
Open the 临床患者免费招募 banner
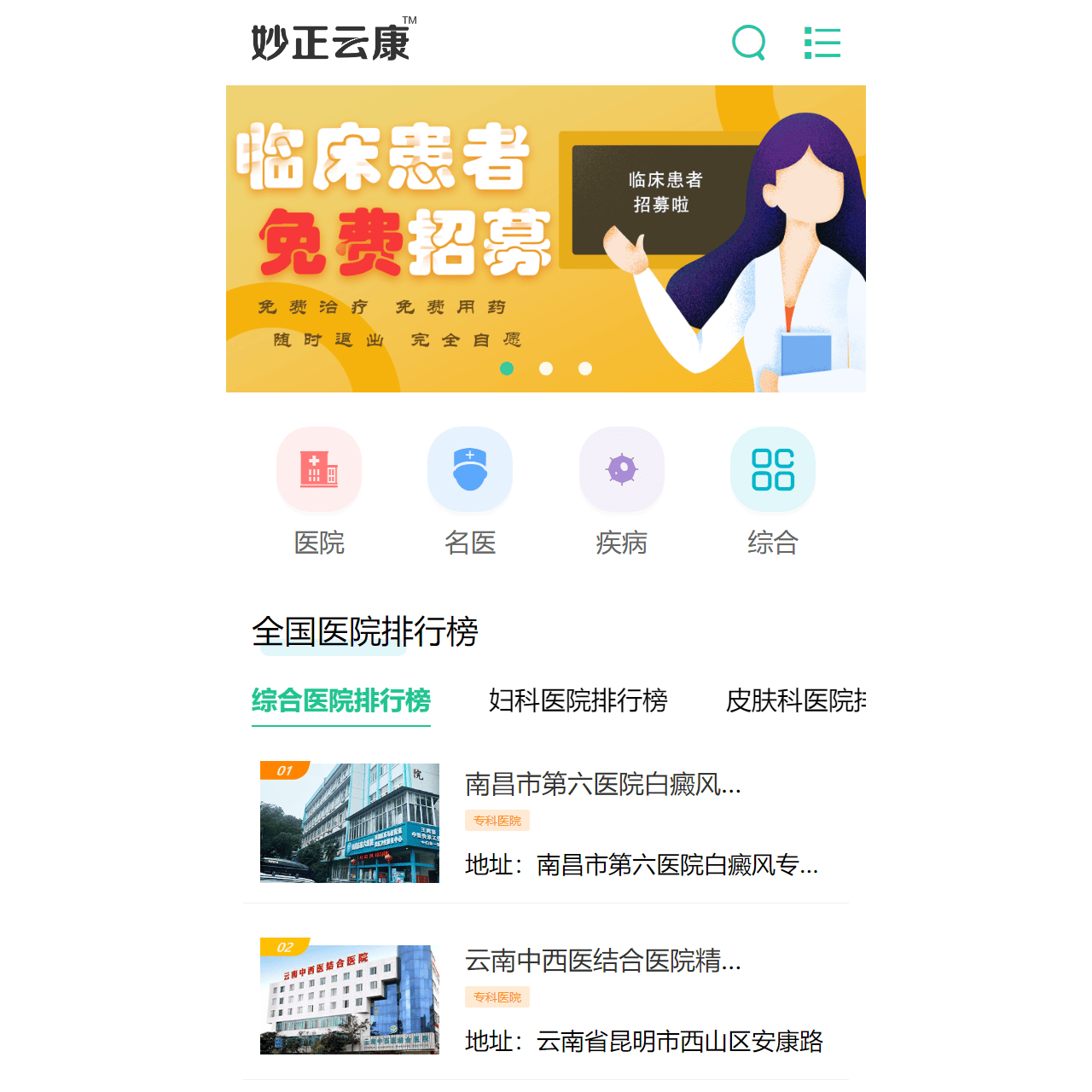coord(545,238)
